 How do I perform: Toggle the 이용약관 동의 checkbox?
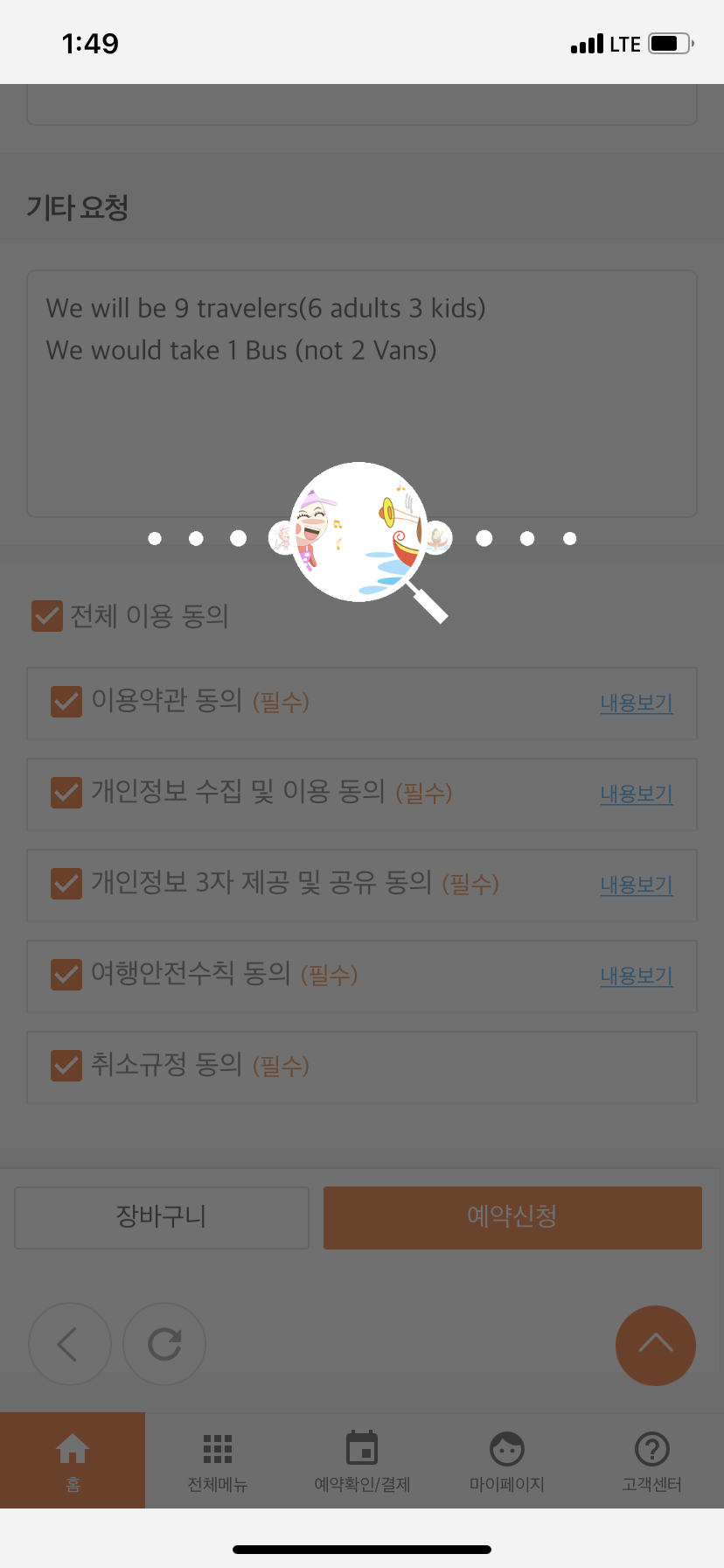click(66, 702)
